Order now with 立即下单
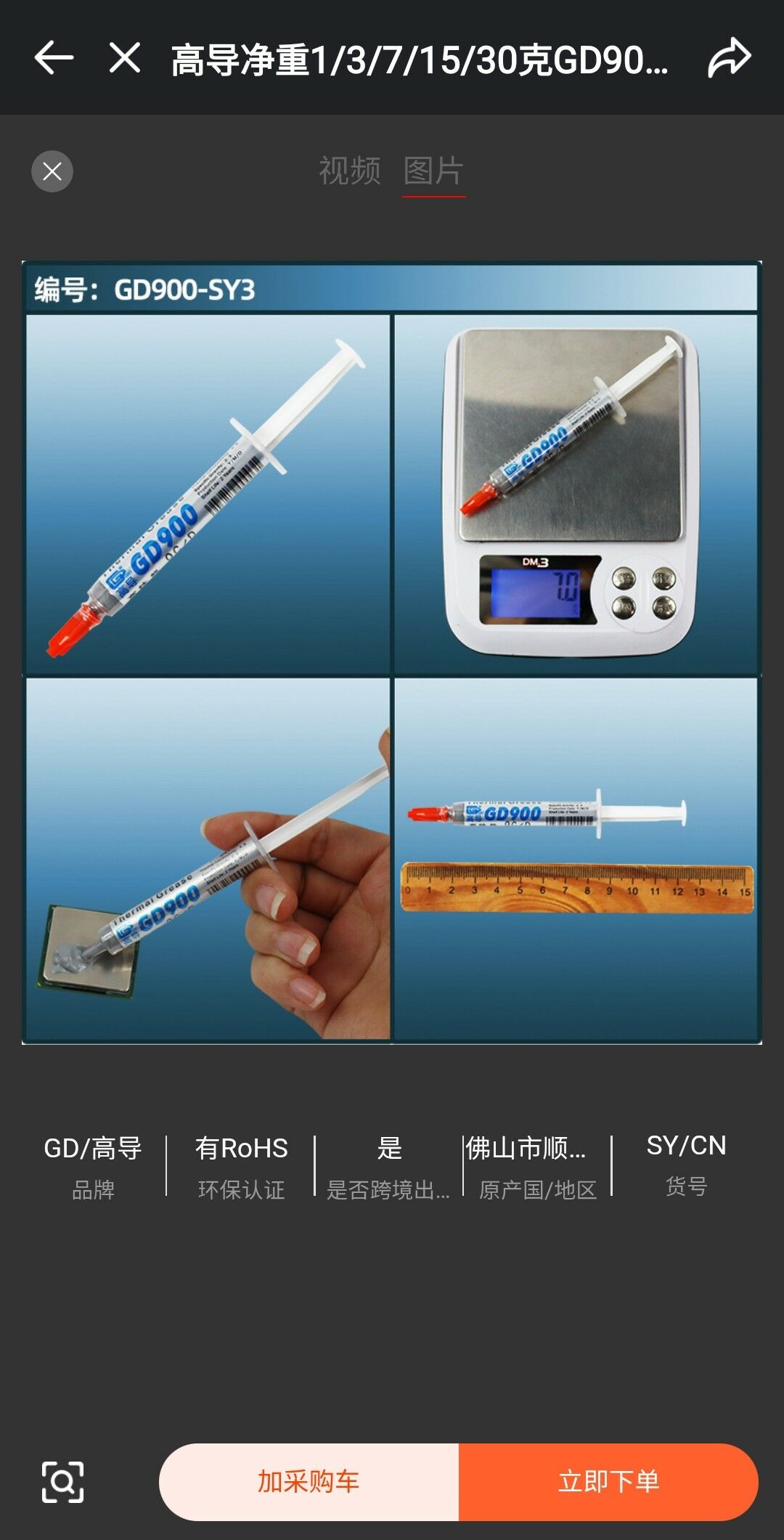The width and height of the screenshot is (784, 1540). 608,1482
